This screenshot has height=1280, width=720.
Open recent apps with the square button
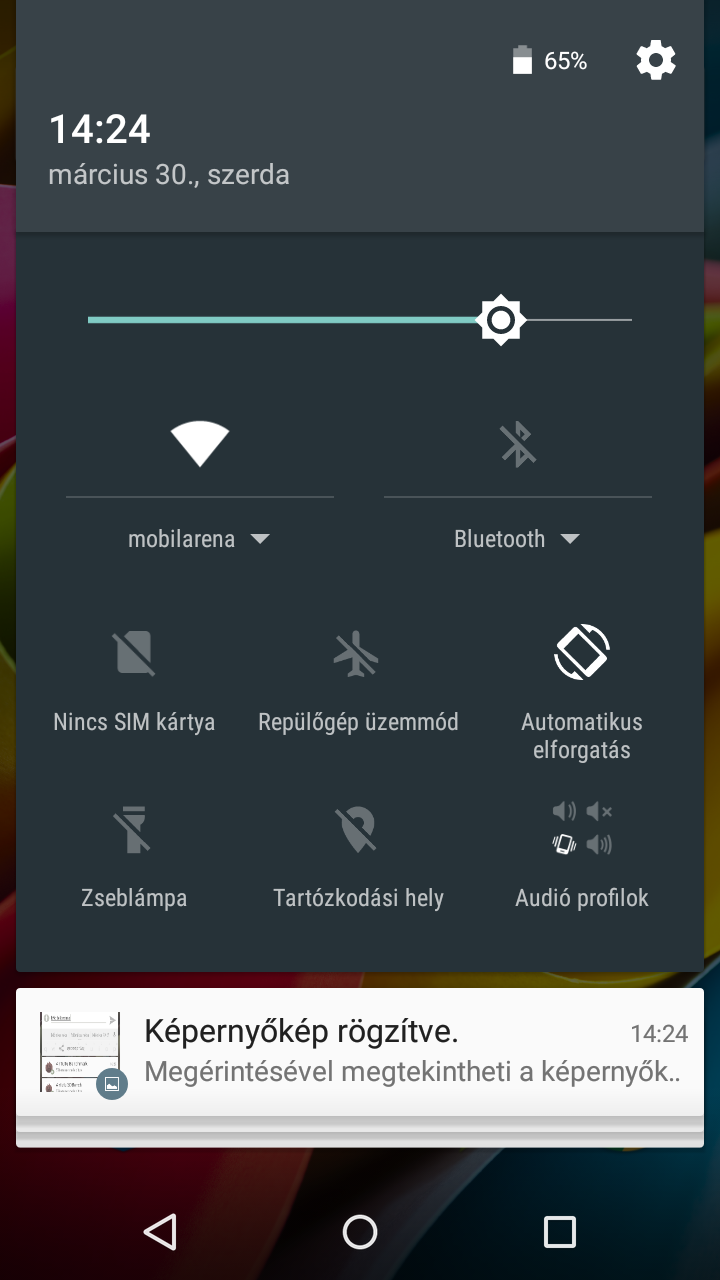(x=560, y=1231)
